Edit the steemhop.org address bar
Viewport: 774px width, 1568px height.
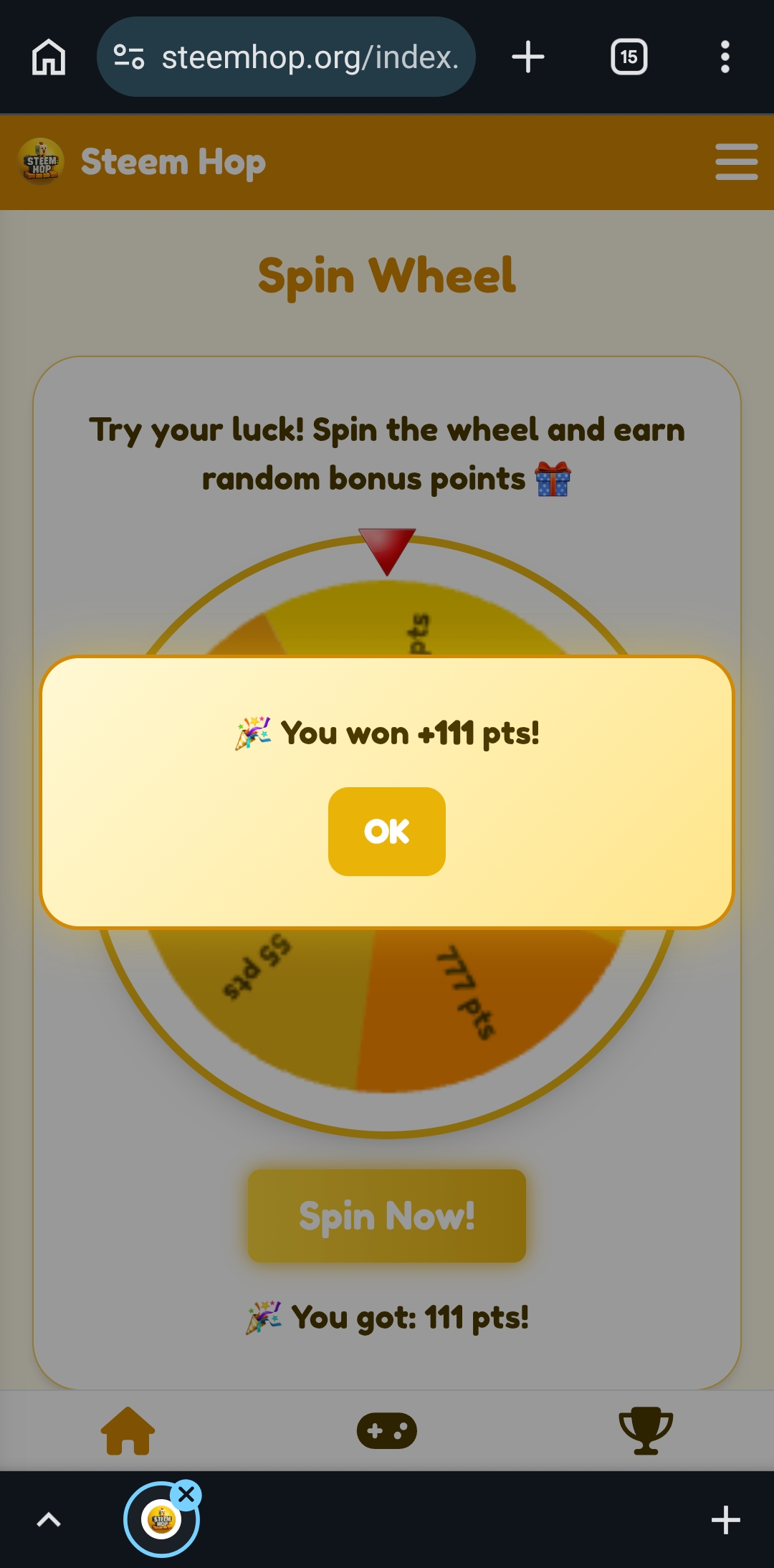click(286, 57)
